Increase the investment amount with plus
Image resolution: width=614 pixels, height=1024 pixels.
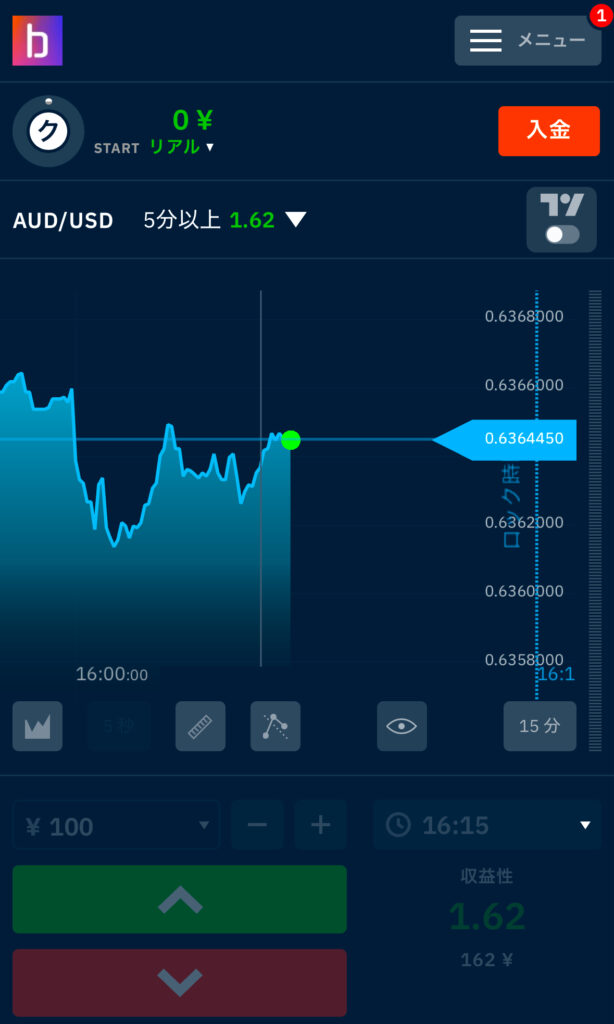[320, 825]
